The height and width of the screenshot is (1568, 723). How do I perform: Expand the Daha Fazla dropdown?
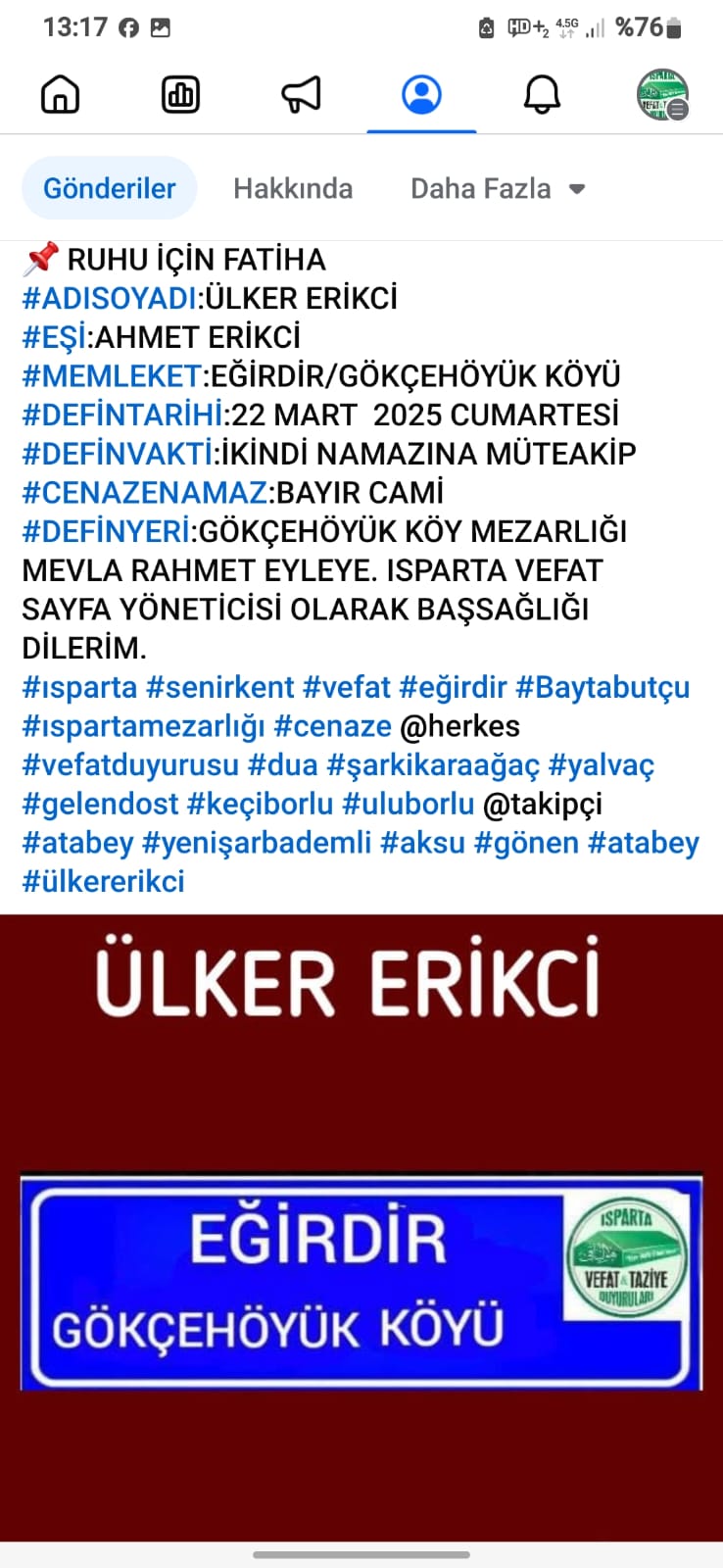point(497,188)
